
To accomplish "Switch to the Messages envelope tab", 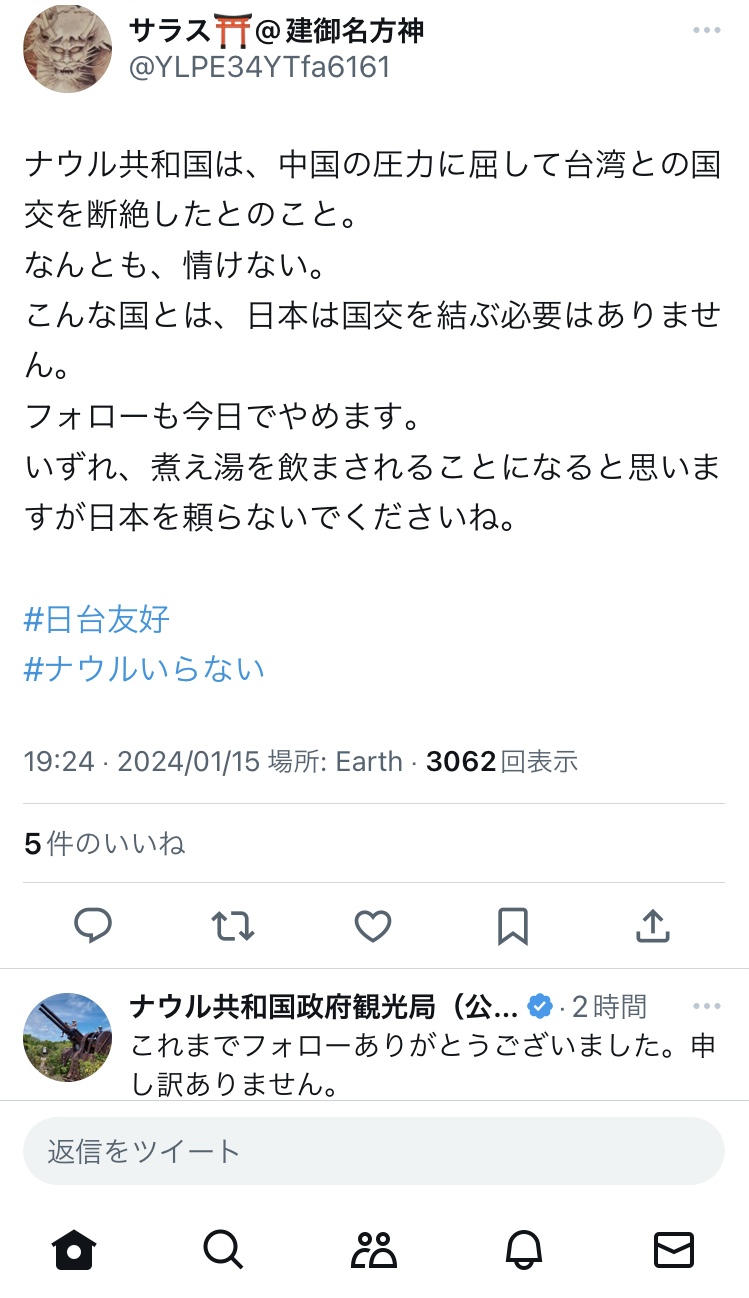I will 674,1249.
